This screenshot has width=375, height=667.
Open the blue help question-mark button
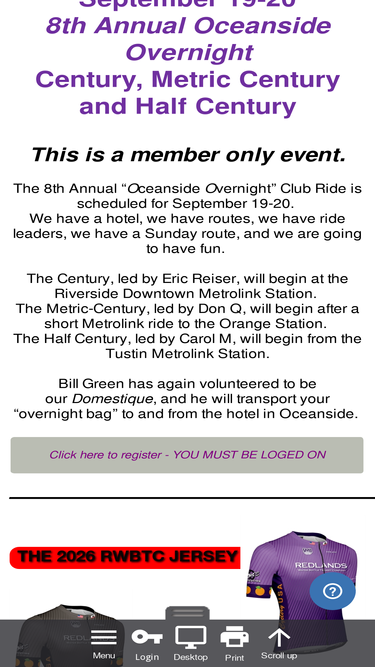tap(332, 591)
